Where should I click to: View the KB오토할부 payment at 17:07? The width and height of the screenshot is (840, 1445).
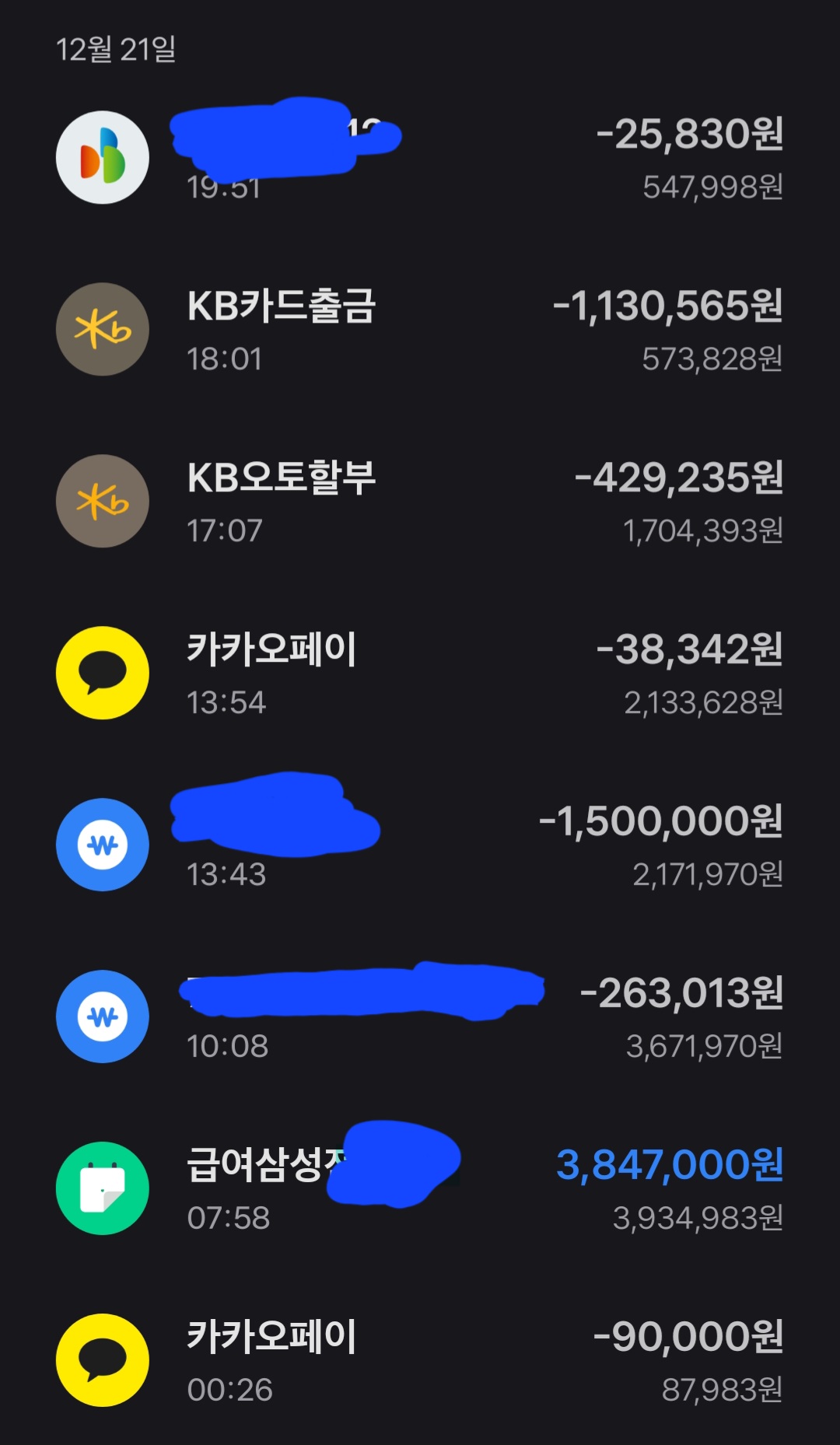[420, 502]
